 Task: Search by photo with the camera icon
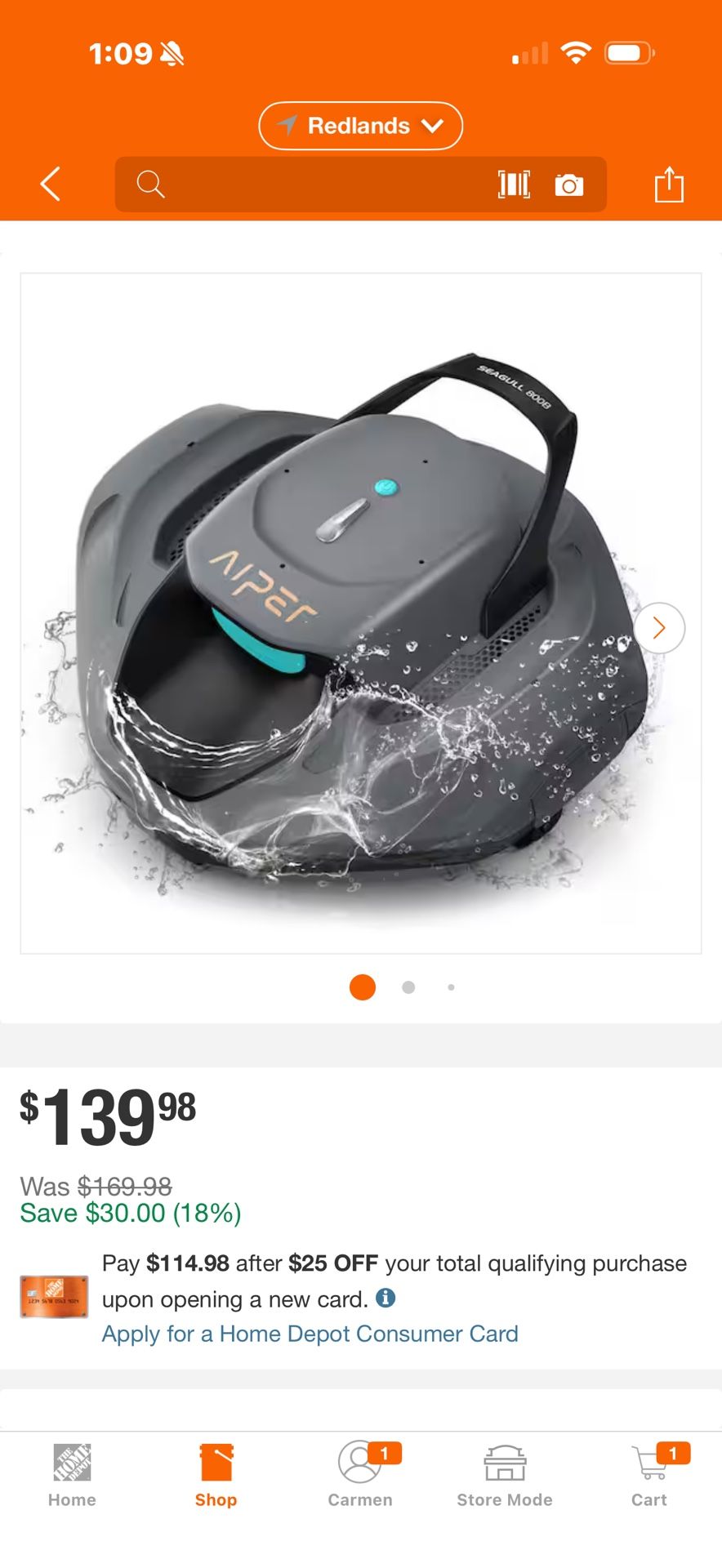point(569,185)
